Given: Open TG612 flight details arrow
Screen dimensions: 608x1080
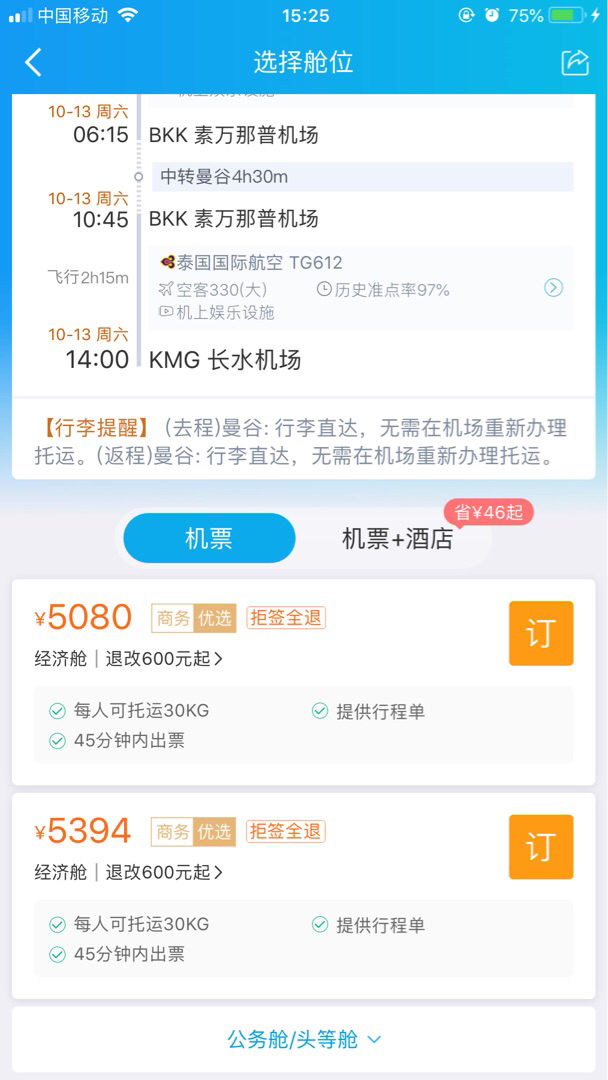Looking at the screenshot, I should pos(554,288).
